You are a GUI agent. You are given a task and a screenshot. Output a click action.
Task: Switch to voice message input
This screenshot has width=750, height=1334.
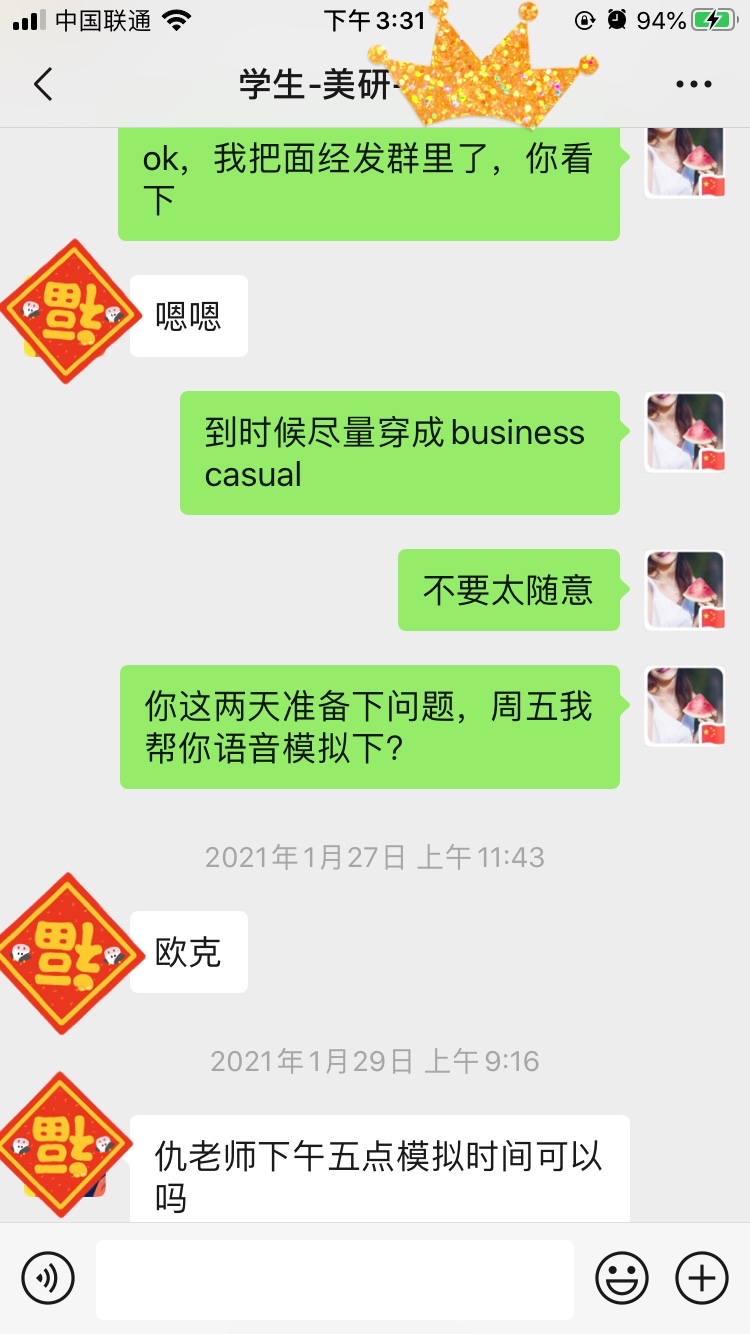[48, 1278]
